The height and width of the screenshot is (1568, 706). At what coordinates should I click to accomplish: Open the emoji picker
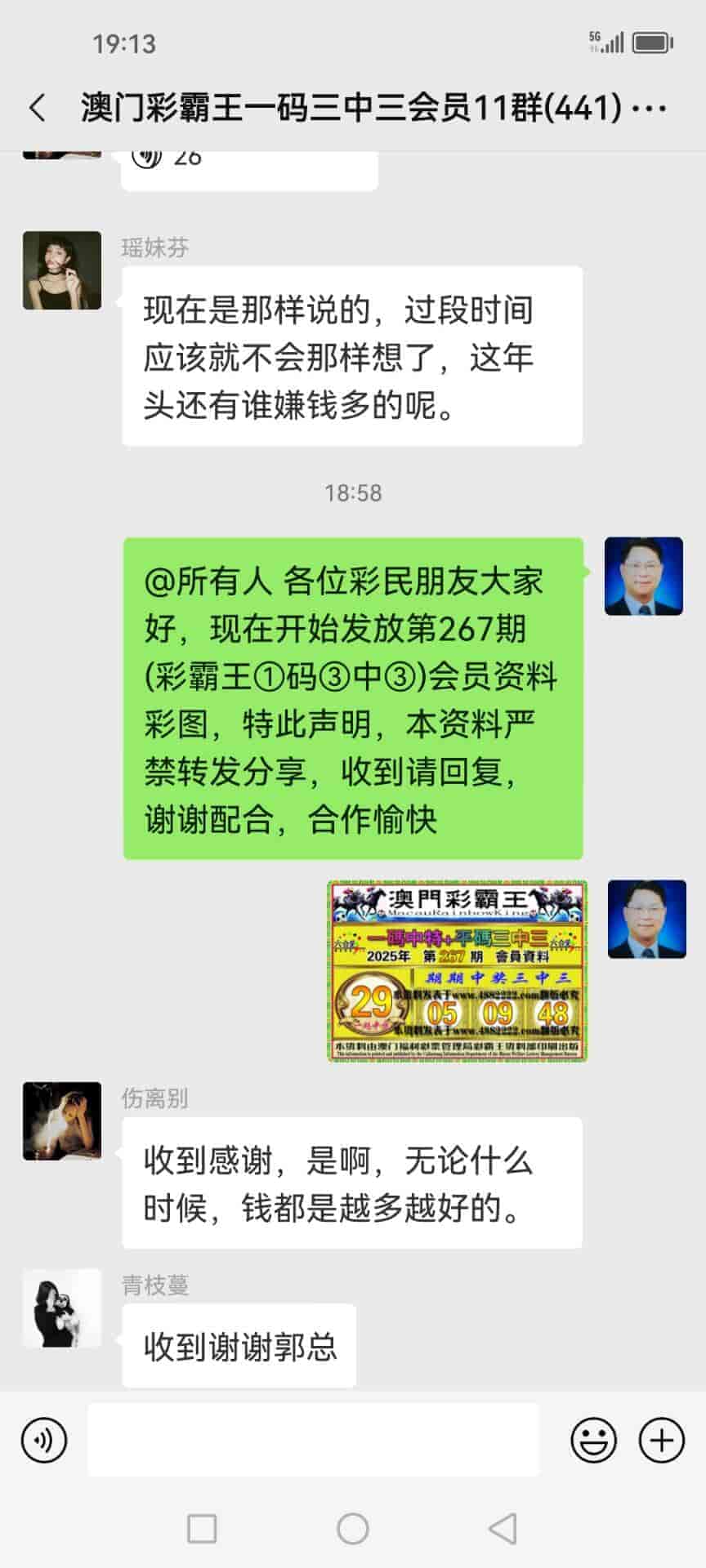[x=593, y=1440]
